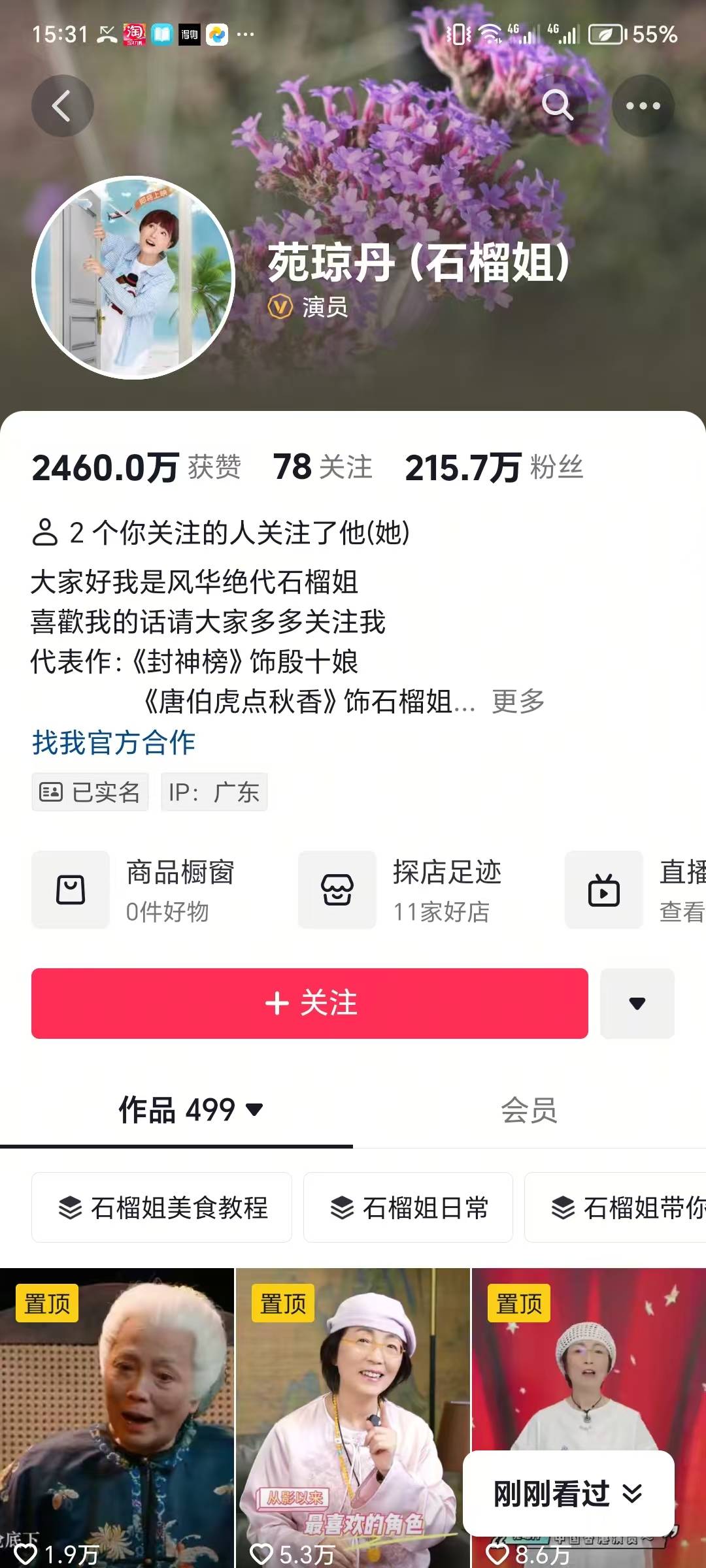Expand the dropdown next to follow button
The height and width of the screenshot is (1568, 706).
[637, 1004]
